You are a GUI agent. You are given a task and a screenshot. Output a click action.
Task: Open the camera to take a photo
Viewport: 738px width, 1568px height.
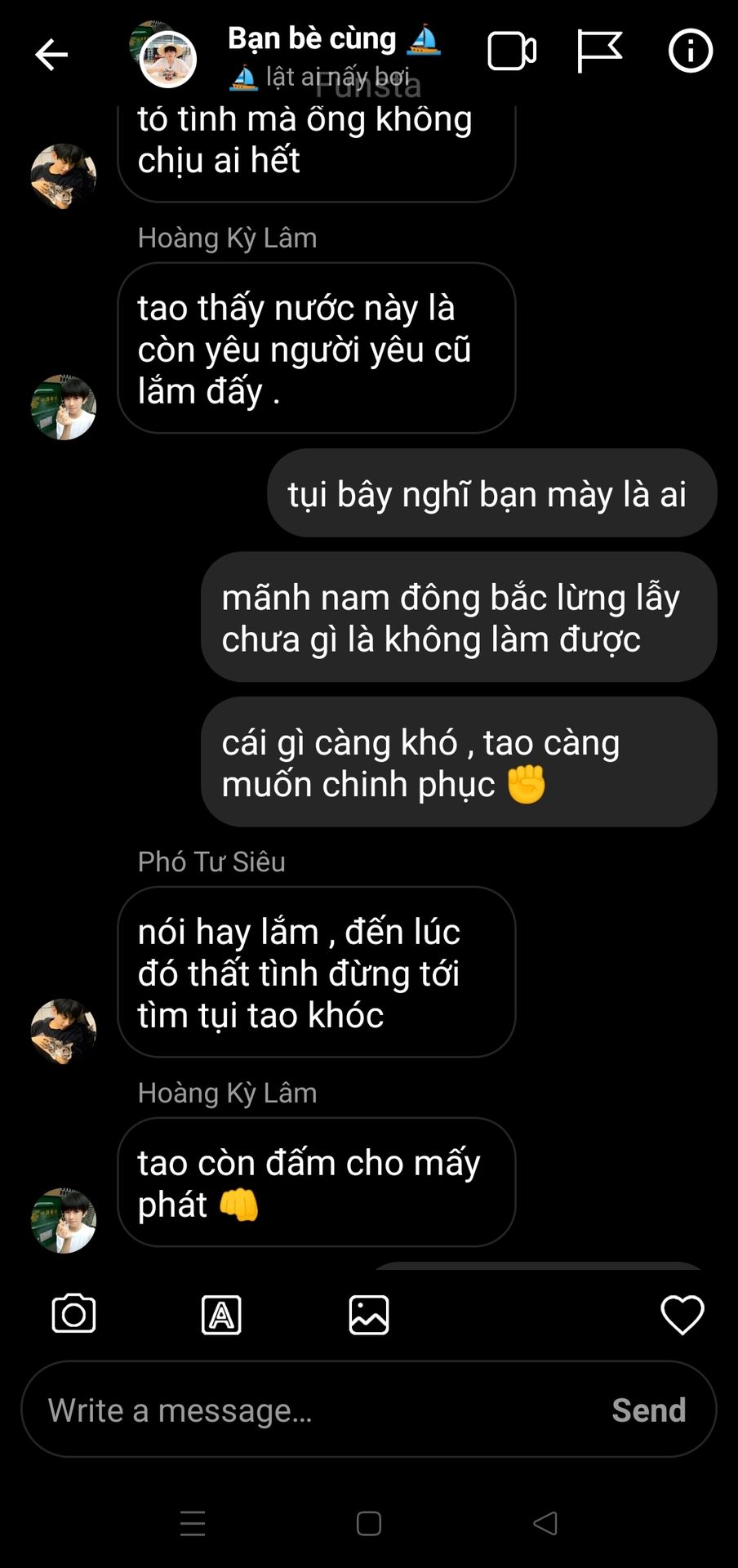(73, 1314)
